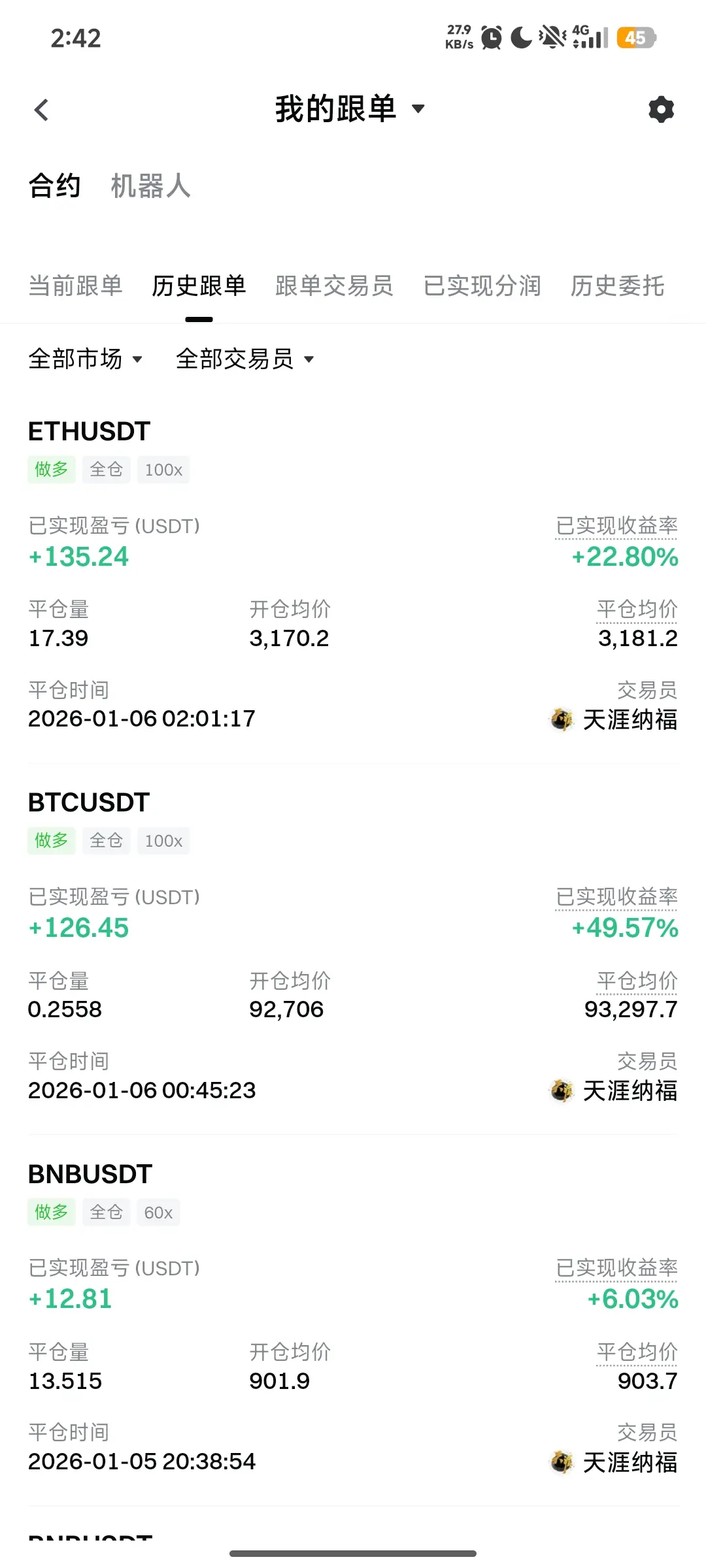The width and height of the screenshot is (706, 1568).
Task: Open the ETHUSDT history order
Action: 90,432
